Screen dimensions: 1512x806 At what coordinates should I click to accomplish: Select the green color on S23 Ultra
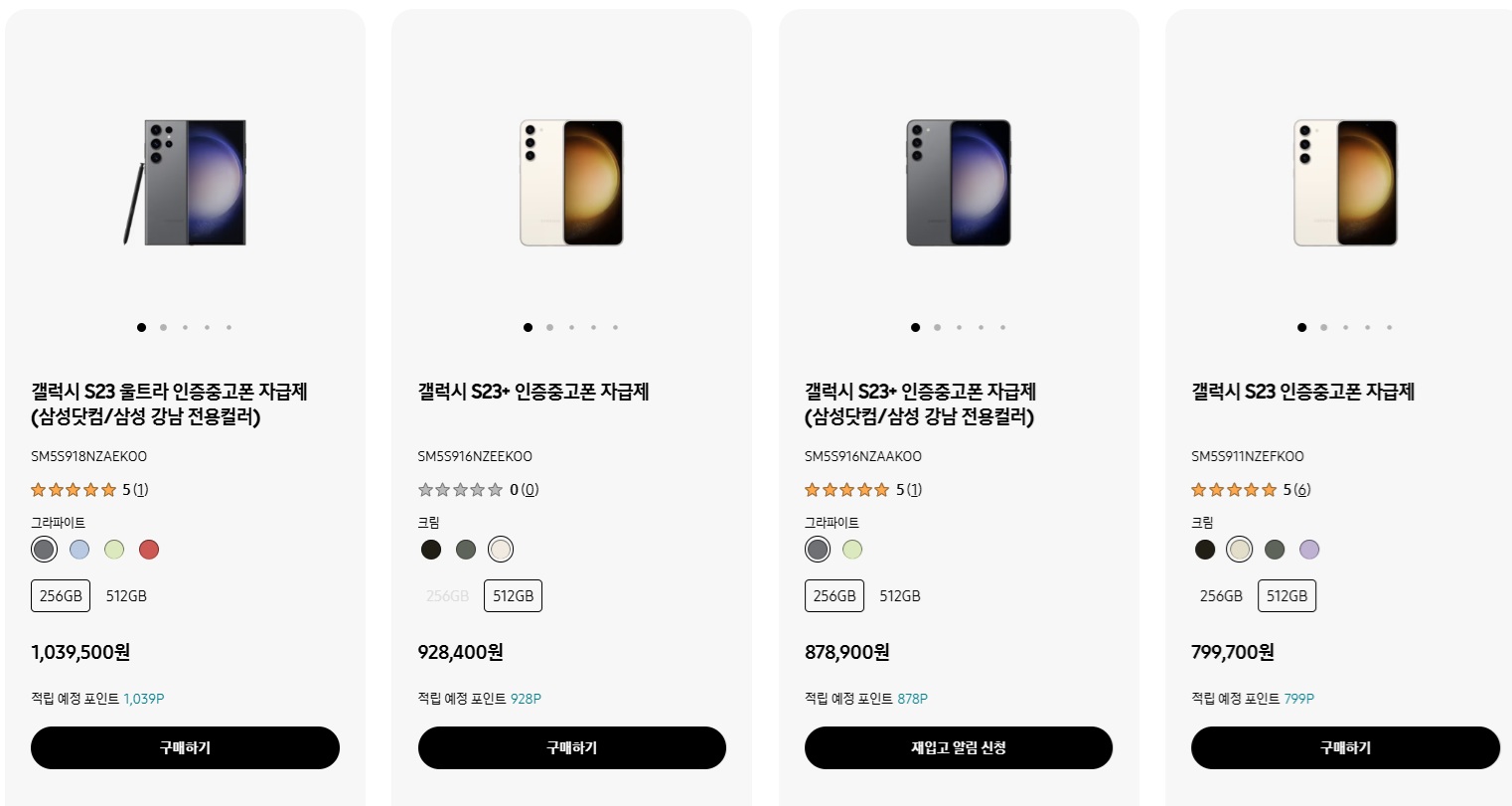(x=114, y=550)
